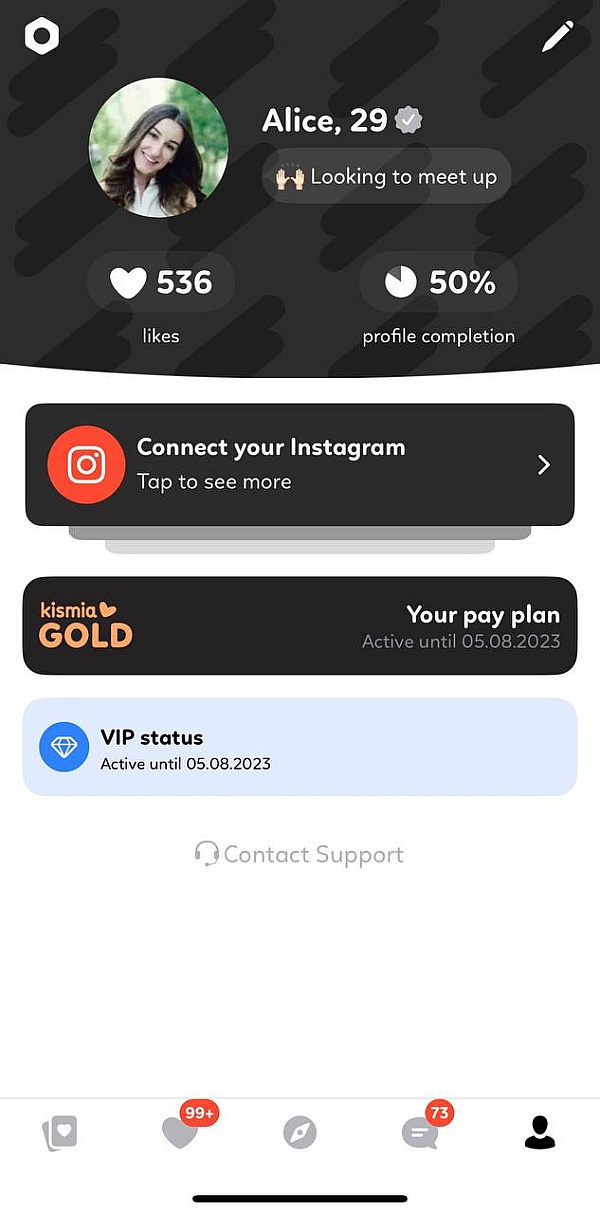Viewport: 600px width, 1213px height.
Task: Go to the compass explore tab
Action: (x=300, y=1133)
